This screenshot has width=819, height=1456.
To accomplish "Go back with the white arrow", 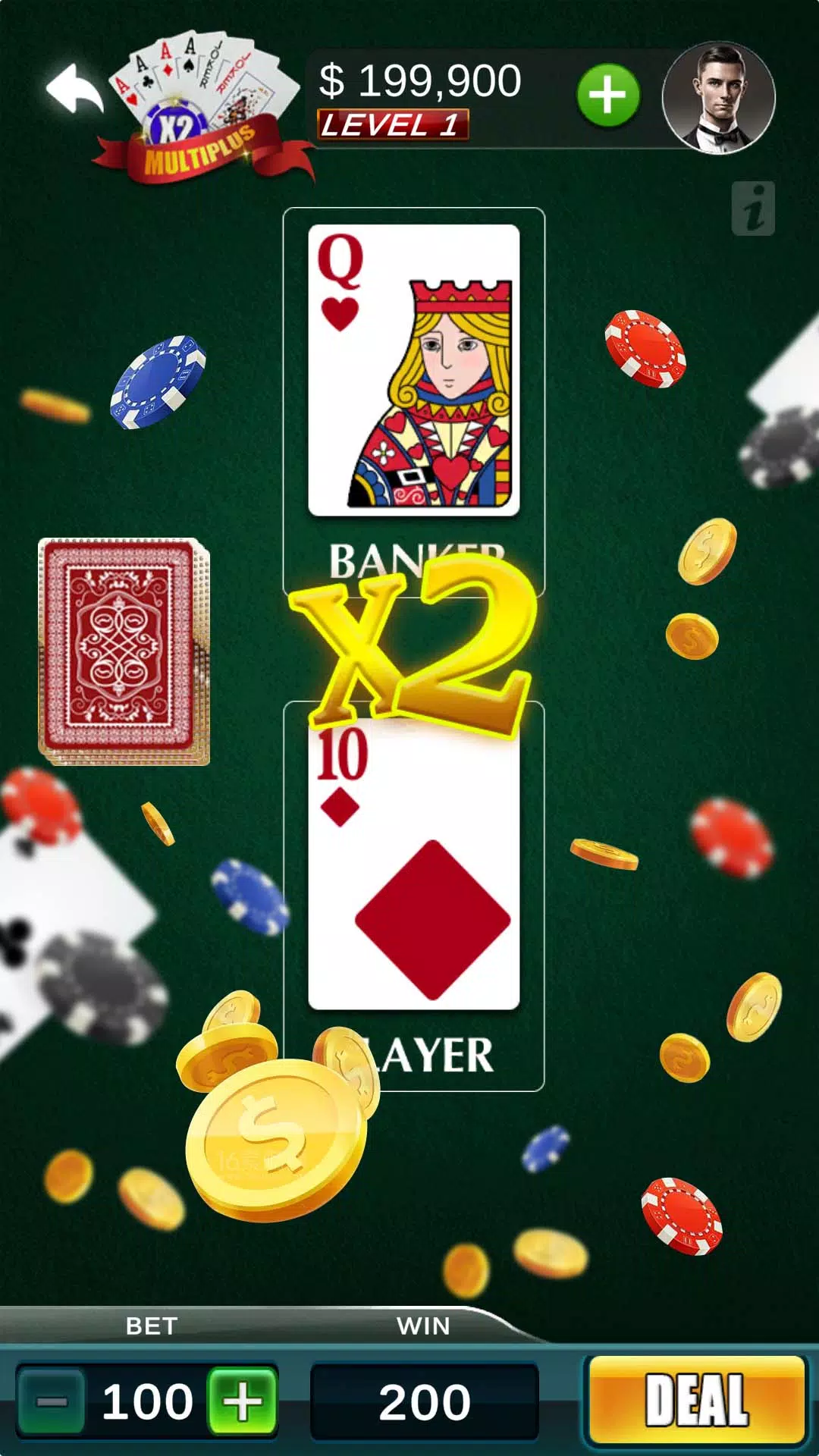I will click(74, 89).
